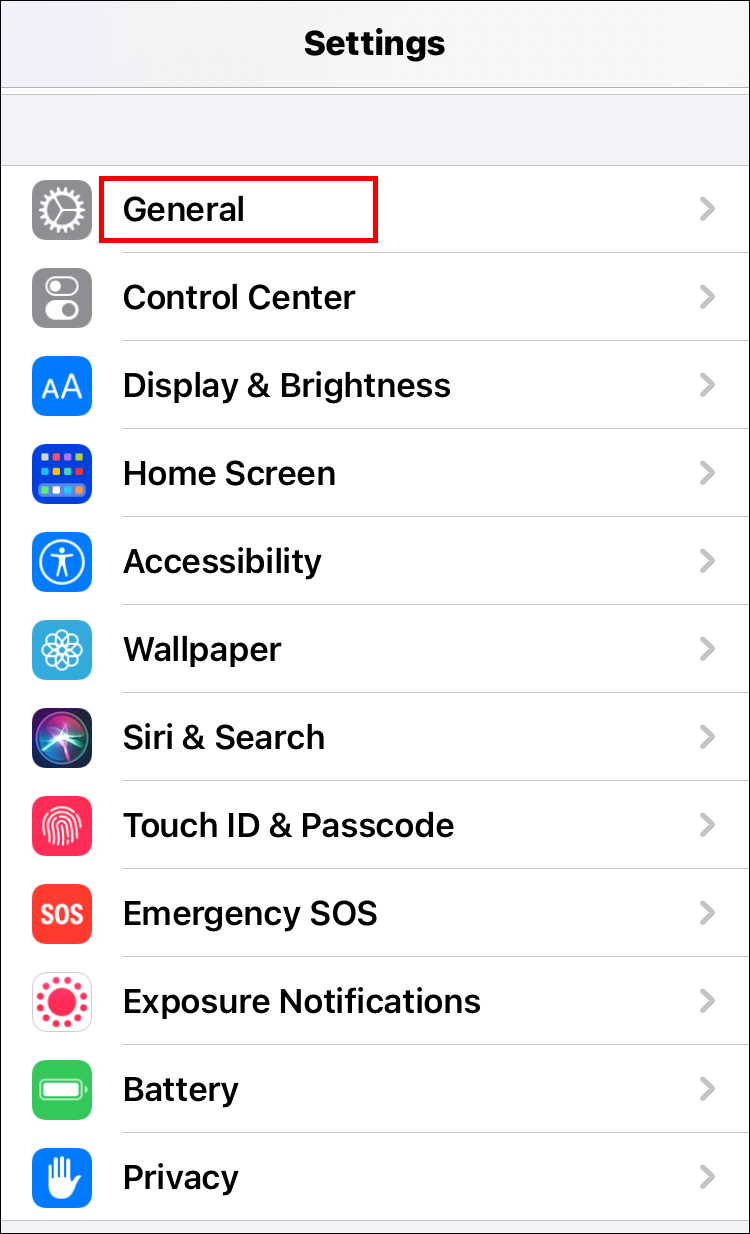Open Control Center settings
Image resolution: width=750 pixels, height=1234 pixels.
(x=375, y=297)
